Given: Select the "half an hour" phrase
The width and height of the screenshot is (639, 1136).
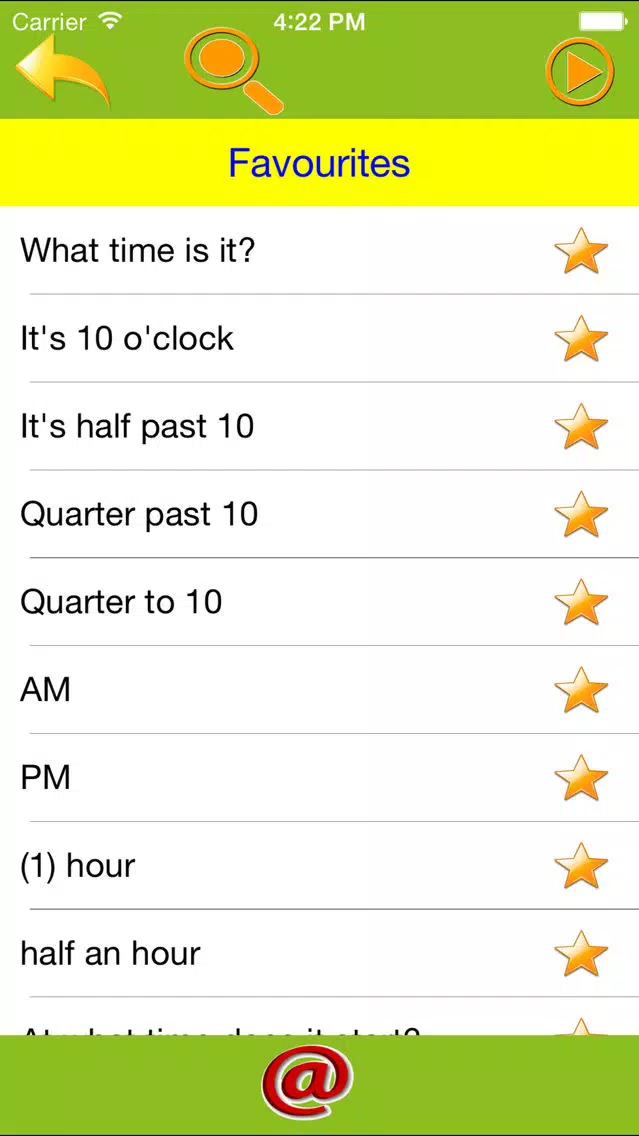Looking at the screenshot, I should coord(320,953).
